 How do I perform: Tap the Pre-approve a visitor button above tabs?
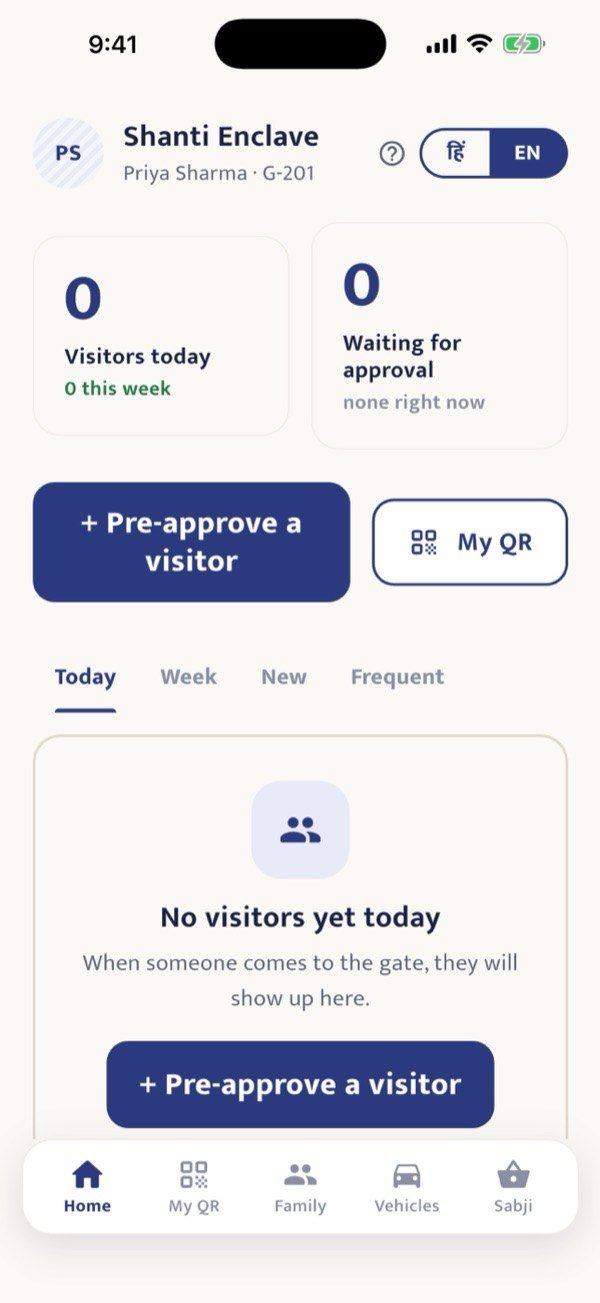[x=191, y=542]
